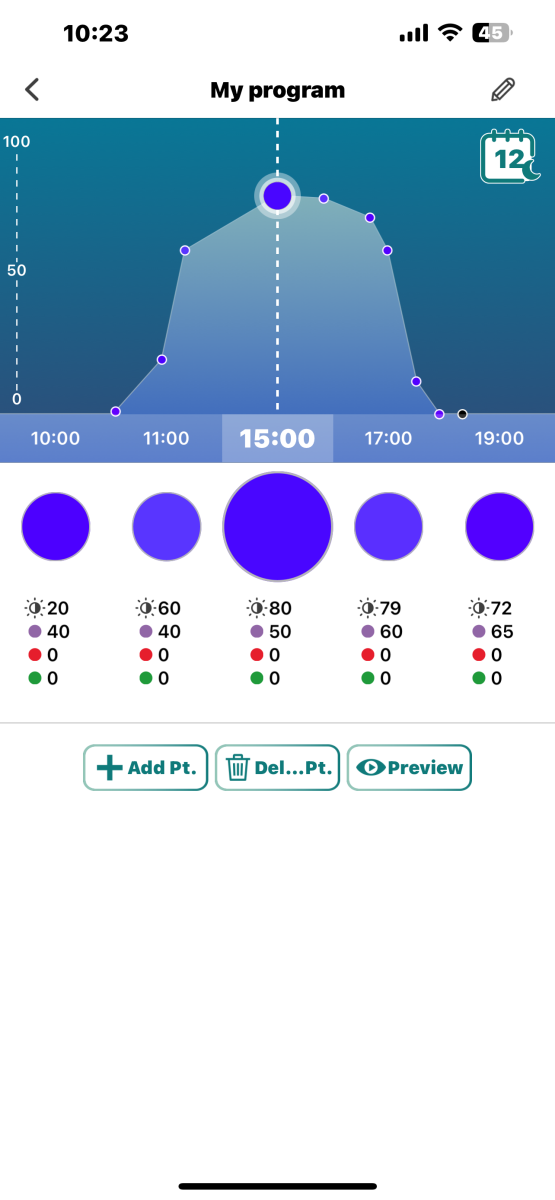Screen dimensions: 555x1200
Task: Select the 11:00 time slot
Action: point(166,438)
